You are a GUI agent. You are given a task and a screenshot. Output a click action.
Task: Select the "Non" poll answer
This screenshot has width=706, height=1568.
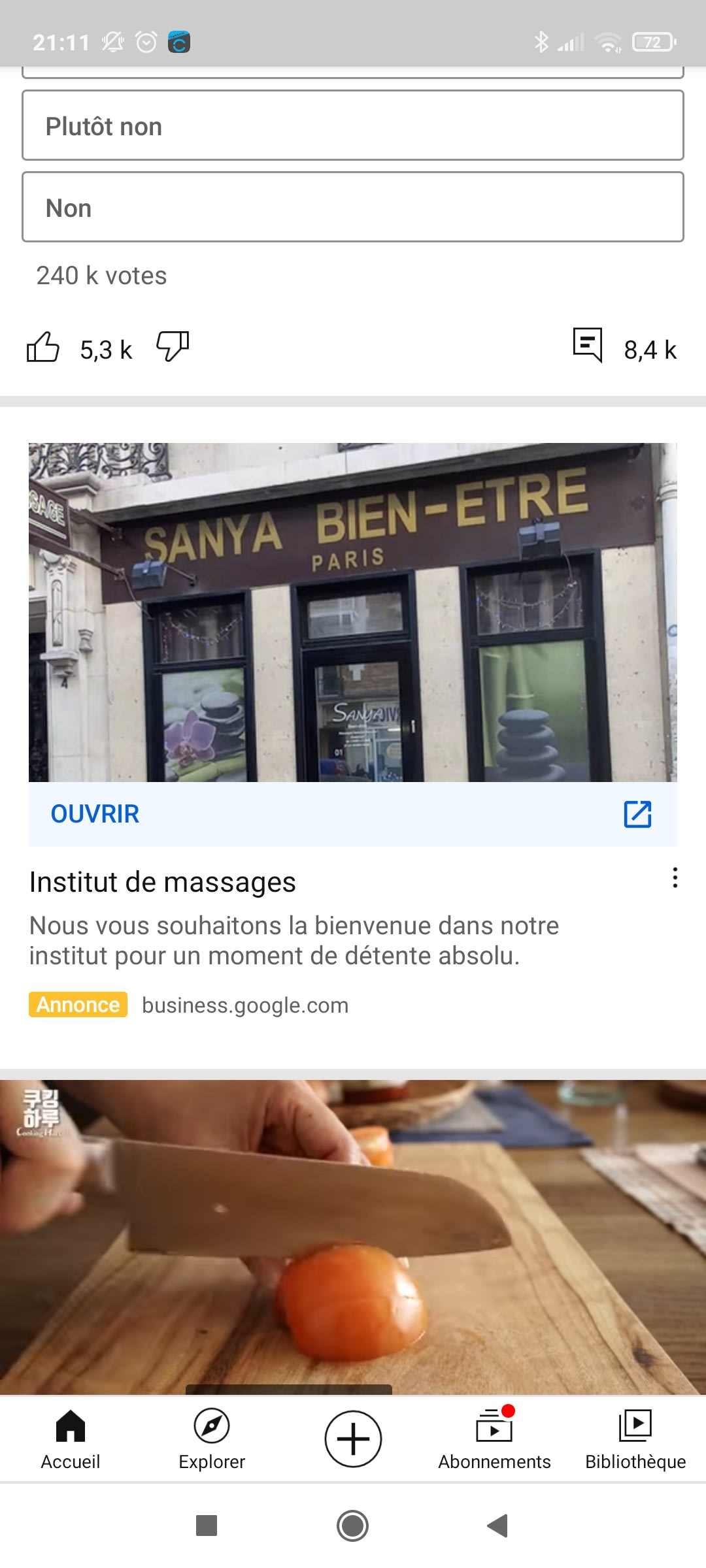click(353, 207)
